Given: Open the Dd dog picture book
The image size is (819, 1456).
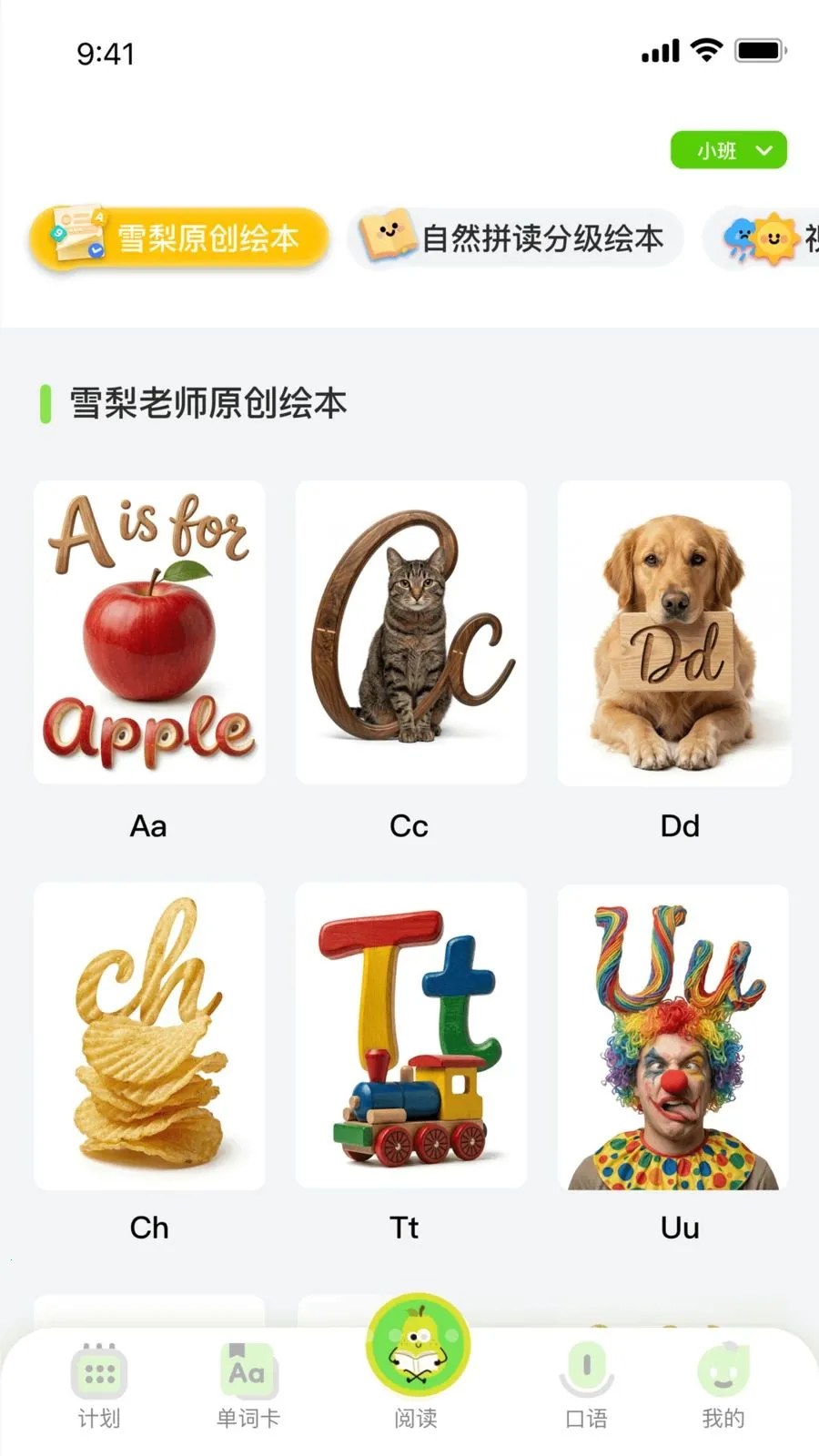Looking at the screenshot, I should pos(673,630).
